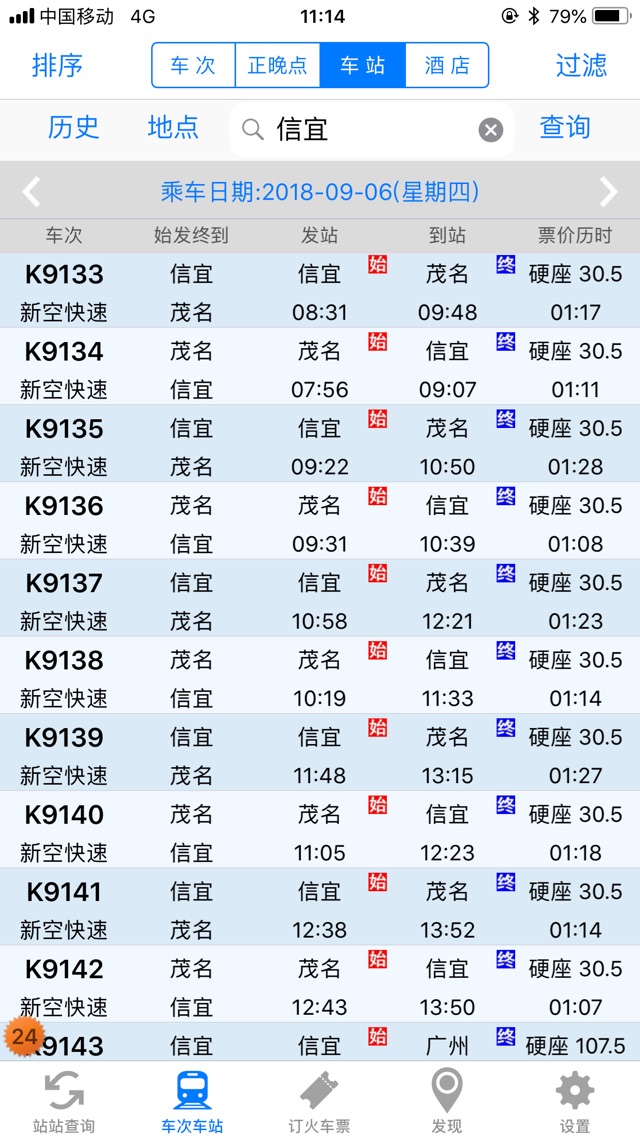The width and height of the screenshot is (640, 1137).
Task: Open train K9136 details
Action: 320,524
